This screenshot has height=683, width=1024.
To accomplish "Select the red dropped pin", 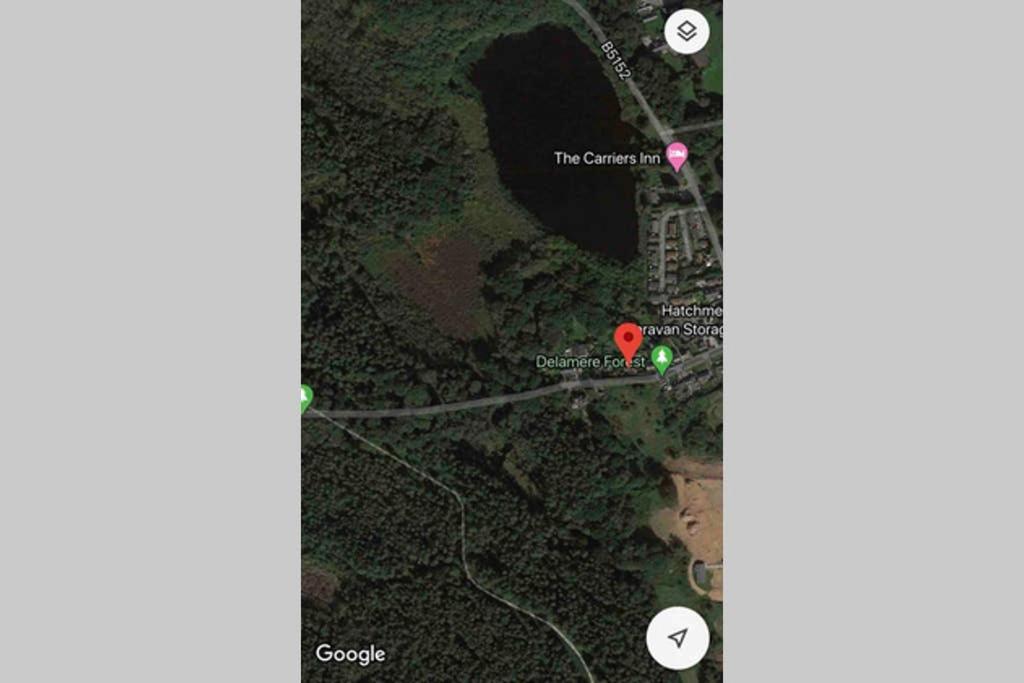I will tap(627, 342).
